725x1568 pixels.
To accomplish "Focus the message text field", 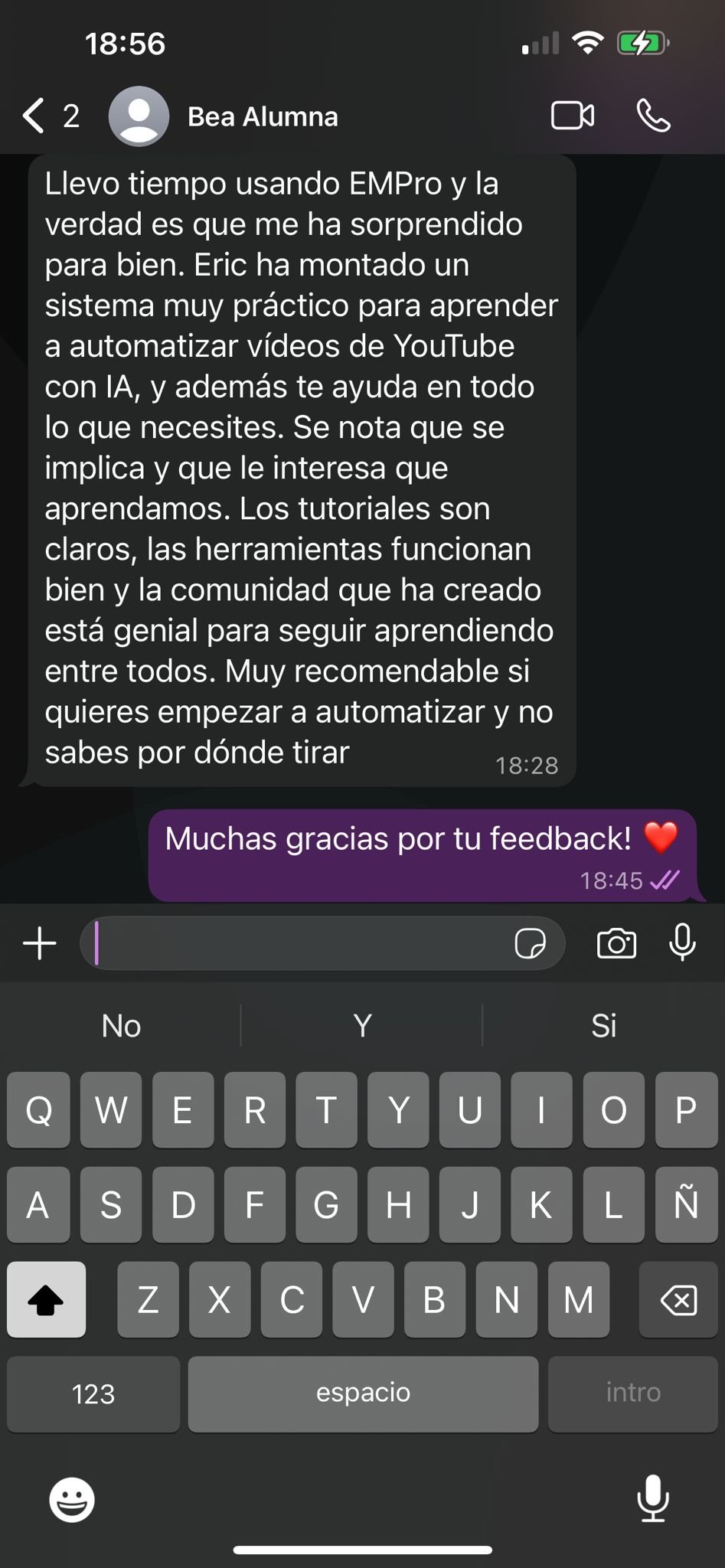I will pyautogui.click(x=299, y=942).
